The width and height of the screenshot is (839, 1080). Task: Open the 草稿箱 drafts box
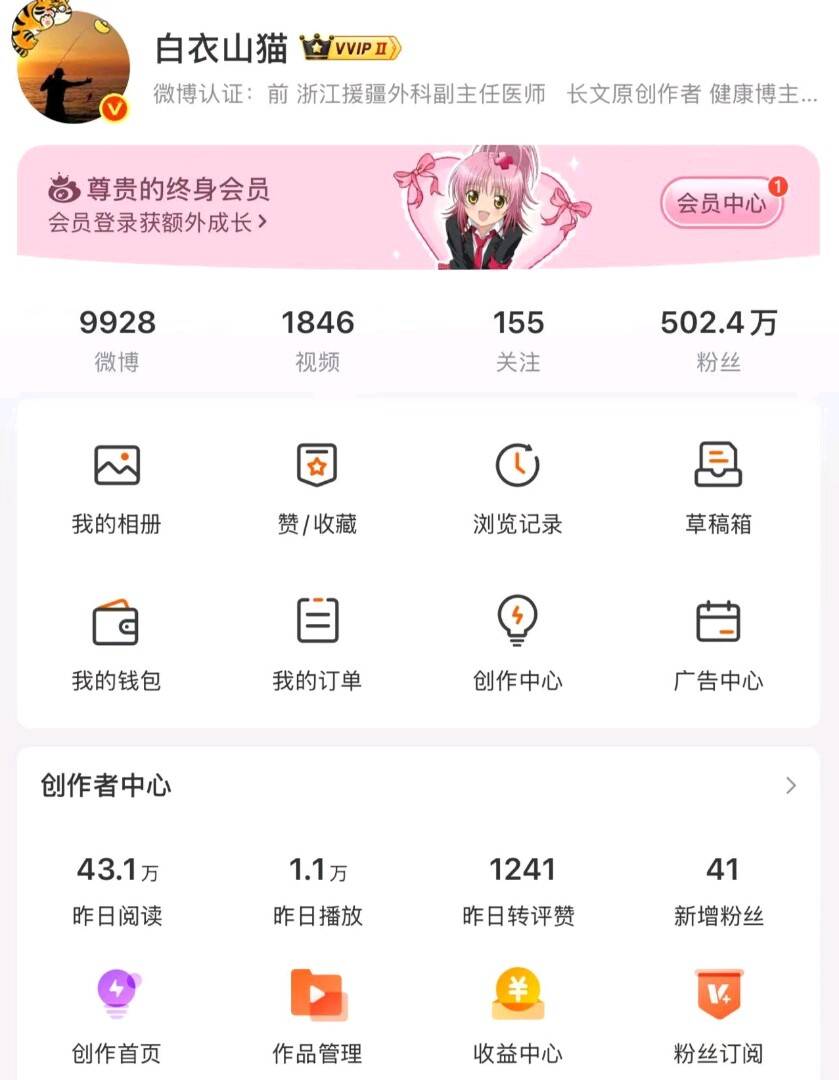tap(718, 487)
